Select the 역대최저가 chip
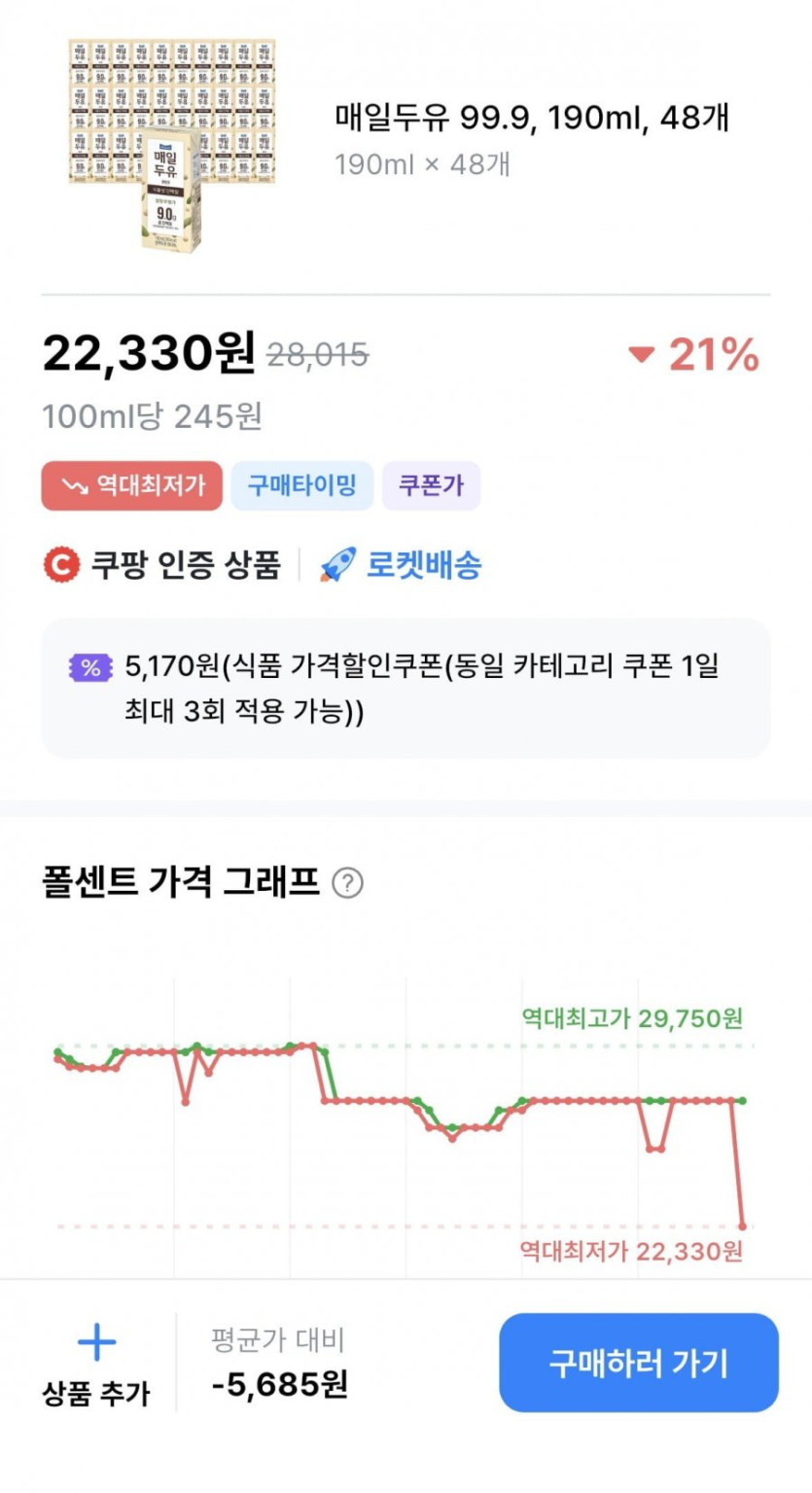 click(131, 485)
